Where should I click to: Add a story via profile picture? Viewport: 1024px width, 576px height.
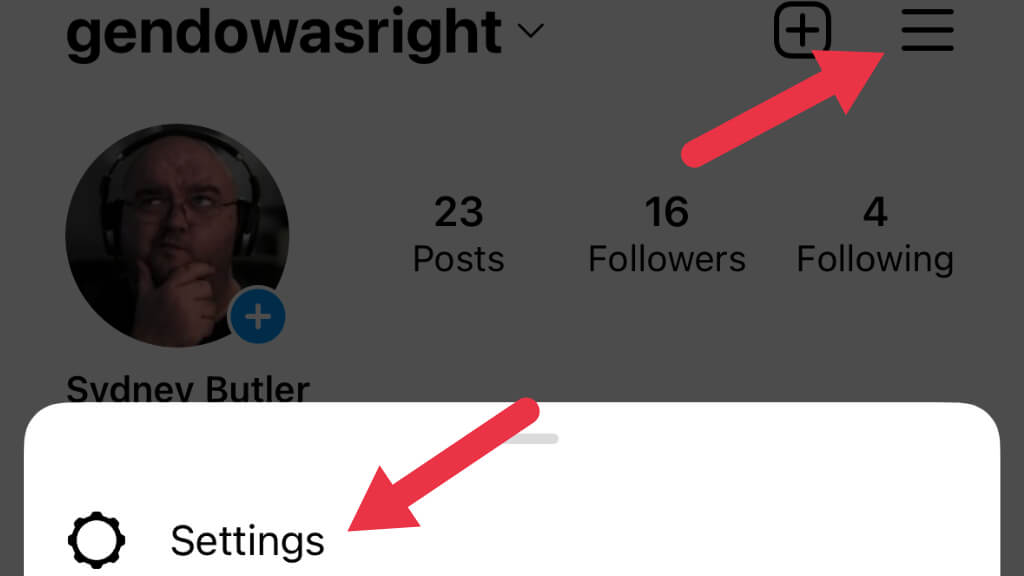click(x=258, y=317)
